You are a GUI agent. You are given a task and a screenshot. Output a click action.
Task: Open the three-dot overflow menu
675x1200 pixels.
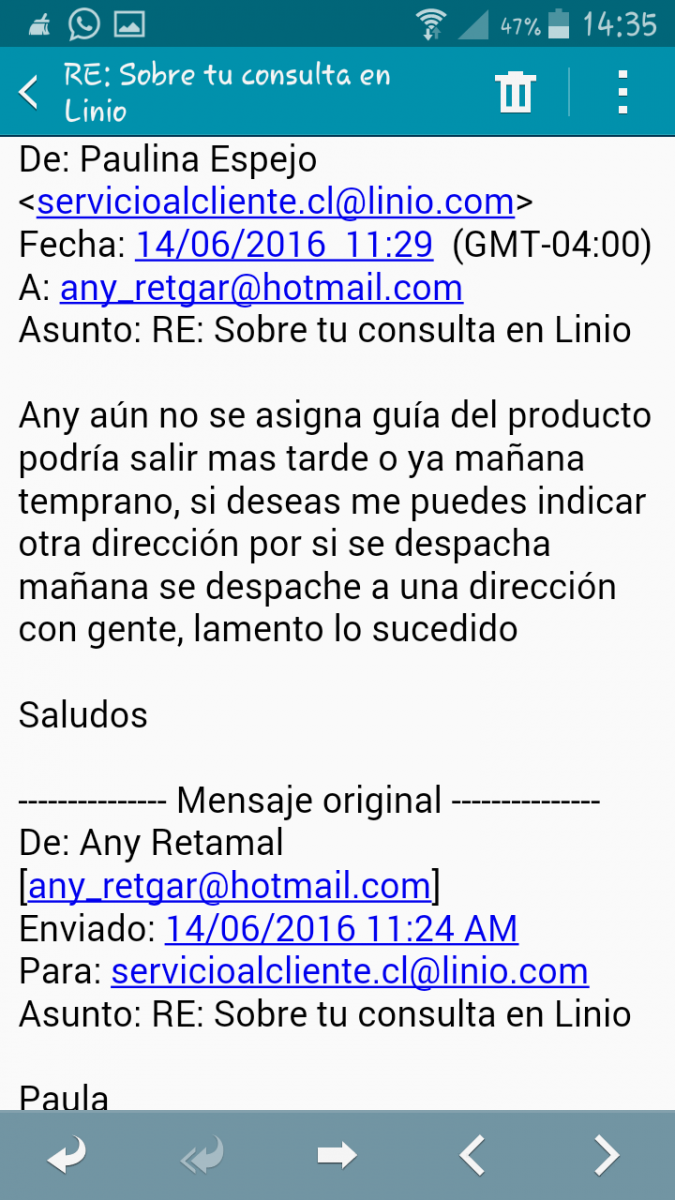click(x=622, y=92)
